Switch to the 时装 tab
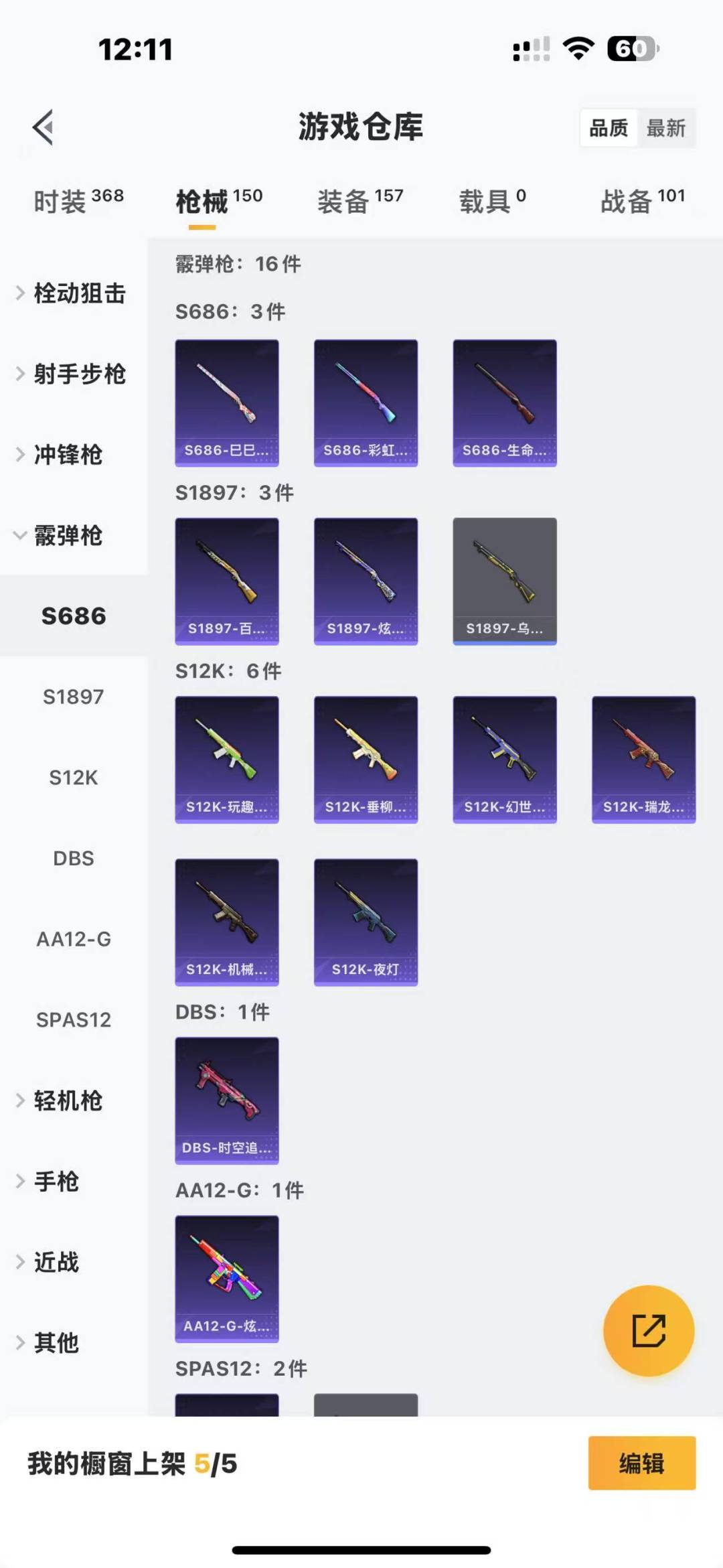Image resolution: width=723 pixels, height=1568 pixels. (x=78, y=201)
